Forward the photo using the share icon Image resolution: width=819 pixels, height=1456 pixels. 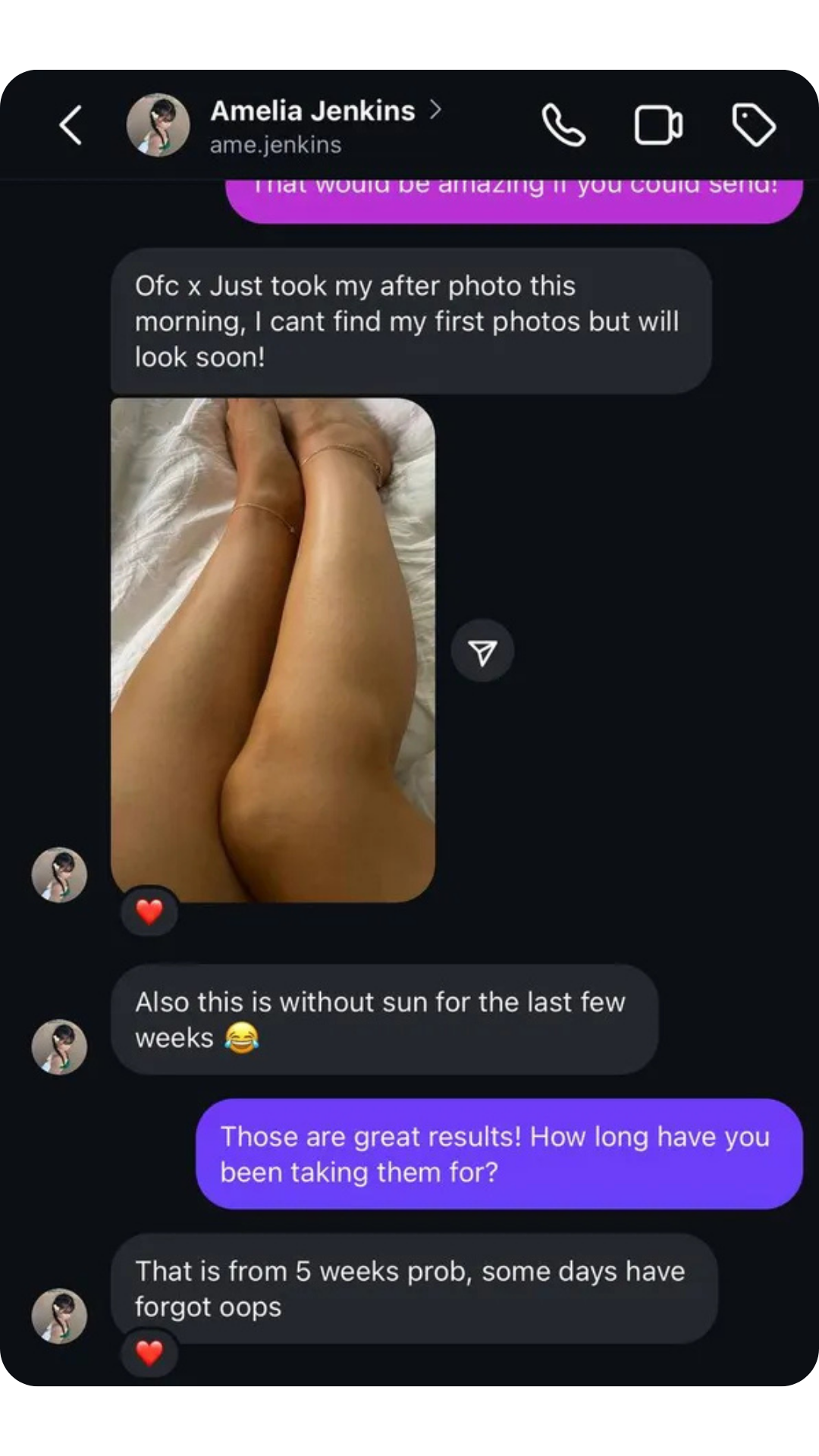(482, 651)
